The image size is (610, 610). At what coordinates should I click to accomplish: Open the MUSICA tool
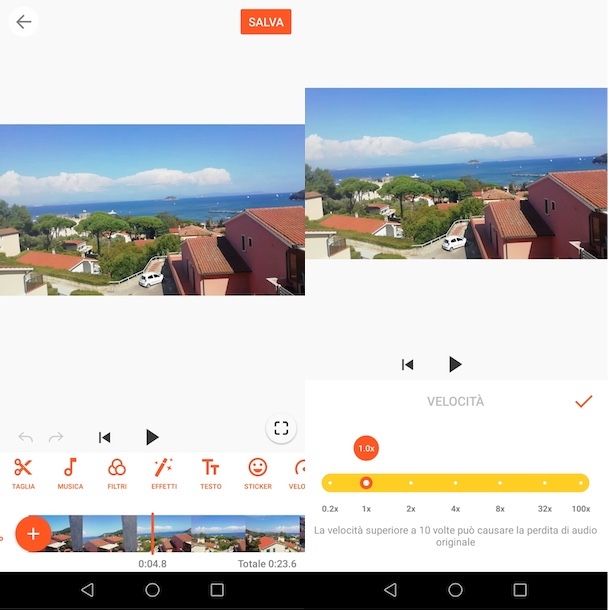click(70, 473)
